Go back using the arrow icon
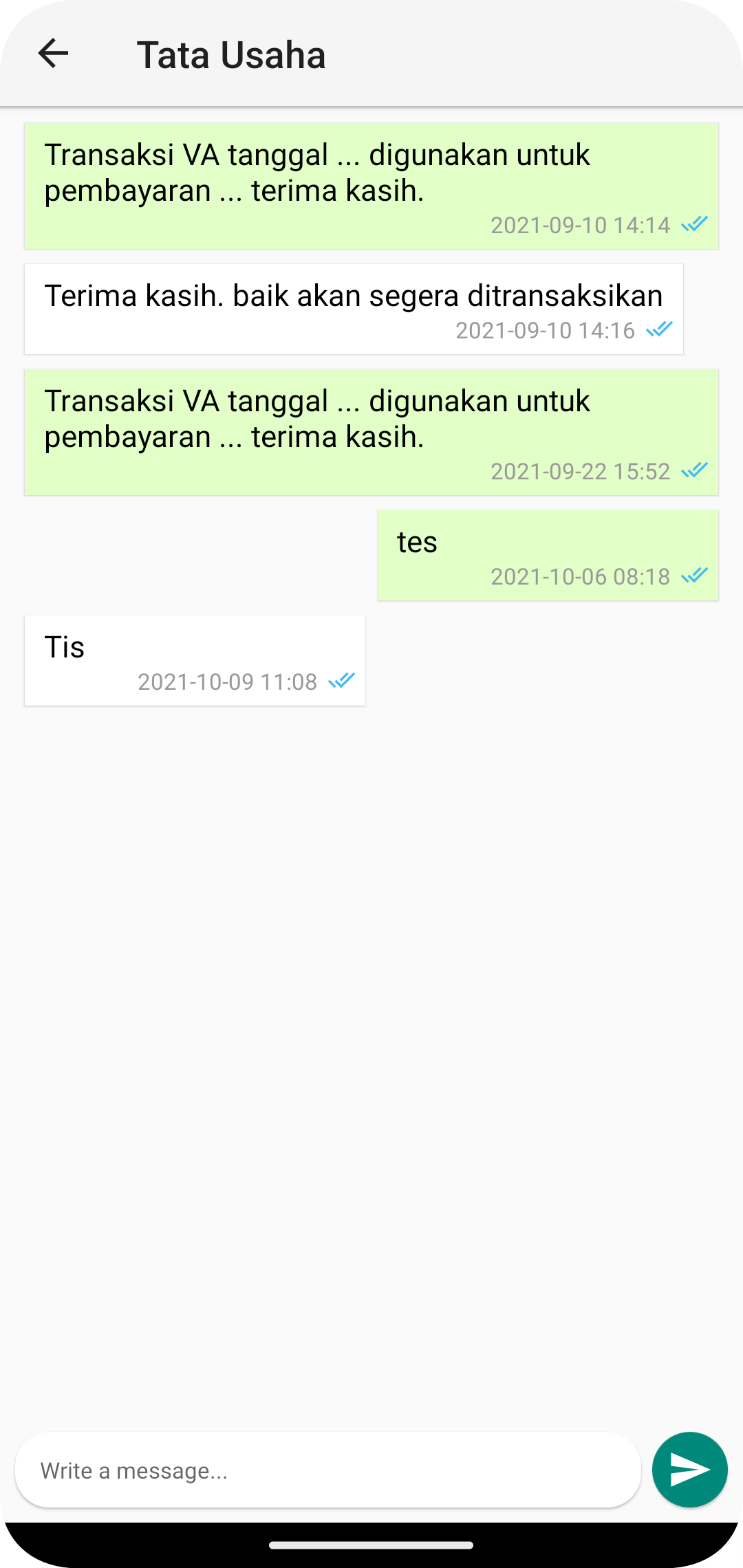The width and height of the screenshot is (743, 1568). (x=53, y=54)
